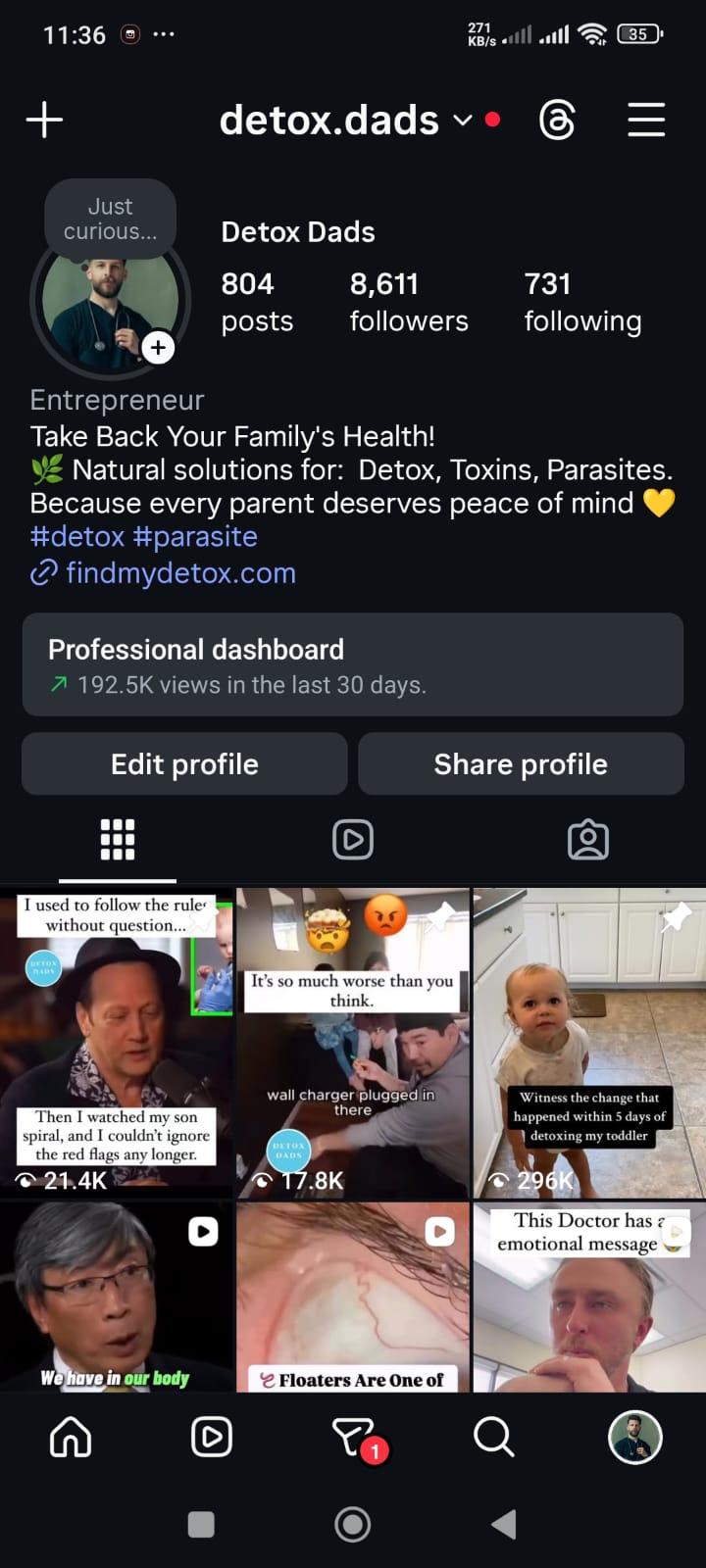The image size is (706, 1568).
Task: View the 731 following list
Action: coord(582,302)
